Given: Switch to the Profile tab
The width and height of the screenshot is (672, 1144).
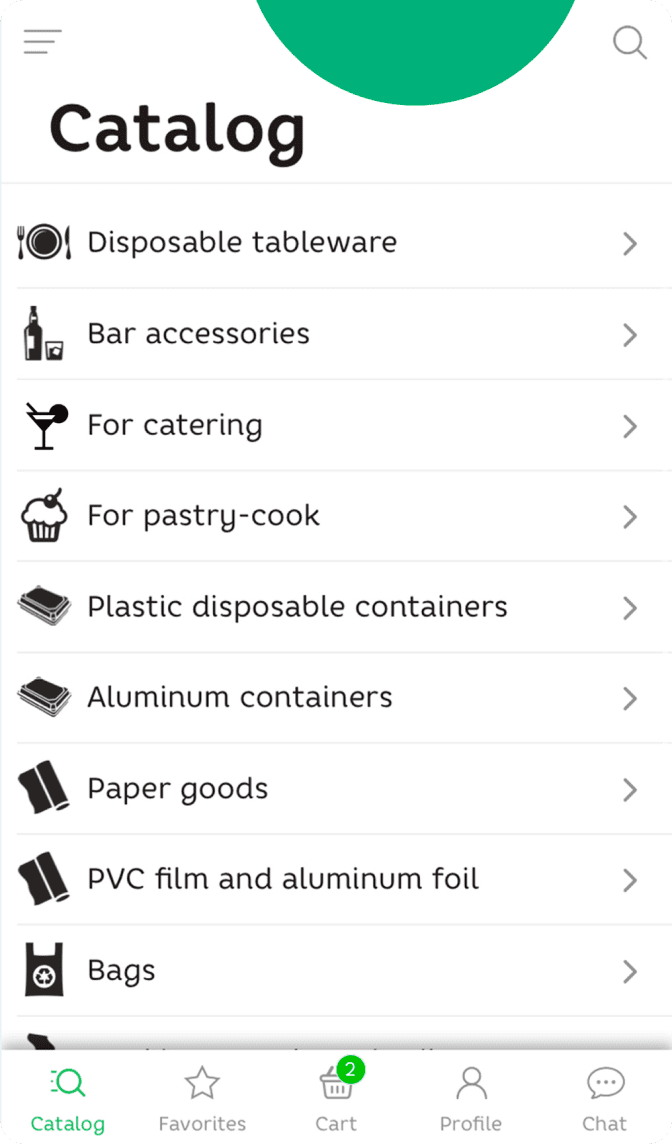Looking at the screenshot, I should coord(470,1099).
